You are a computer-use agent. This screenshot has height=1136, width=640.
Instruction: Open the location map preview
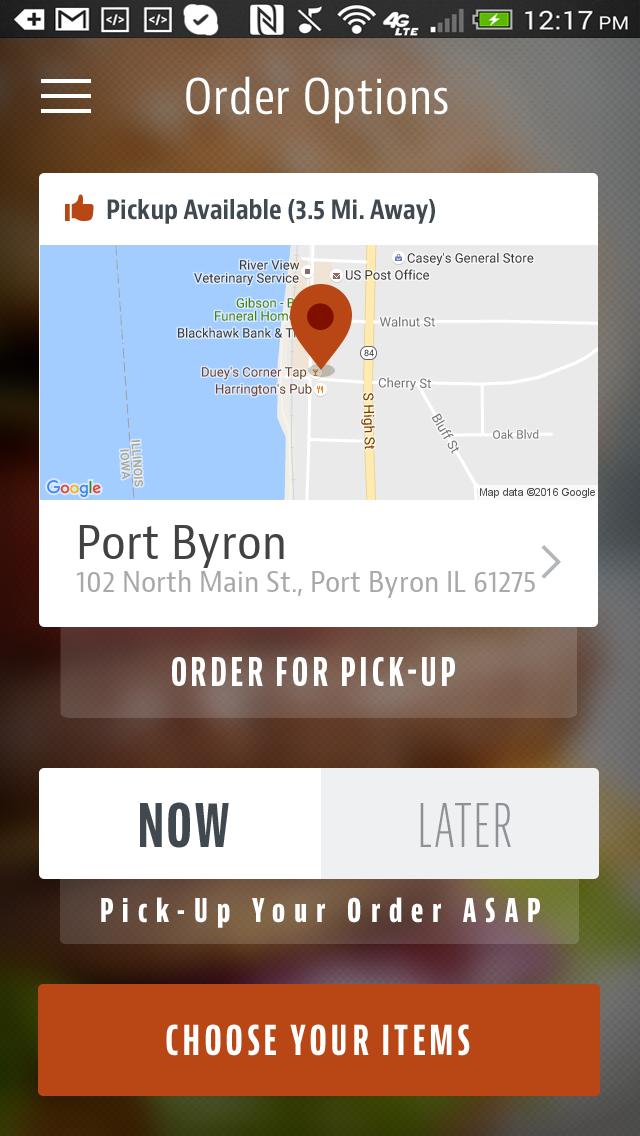coord(318,372)
